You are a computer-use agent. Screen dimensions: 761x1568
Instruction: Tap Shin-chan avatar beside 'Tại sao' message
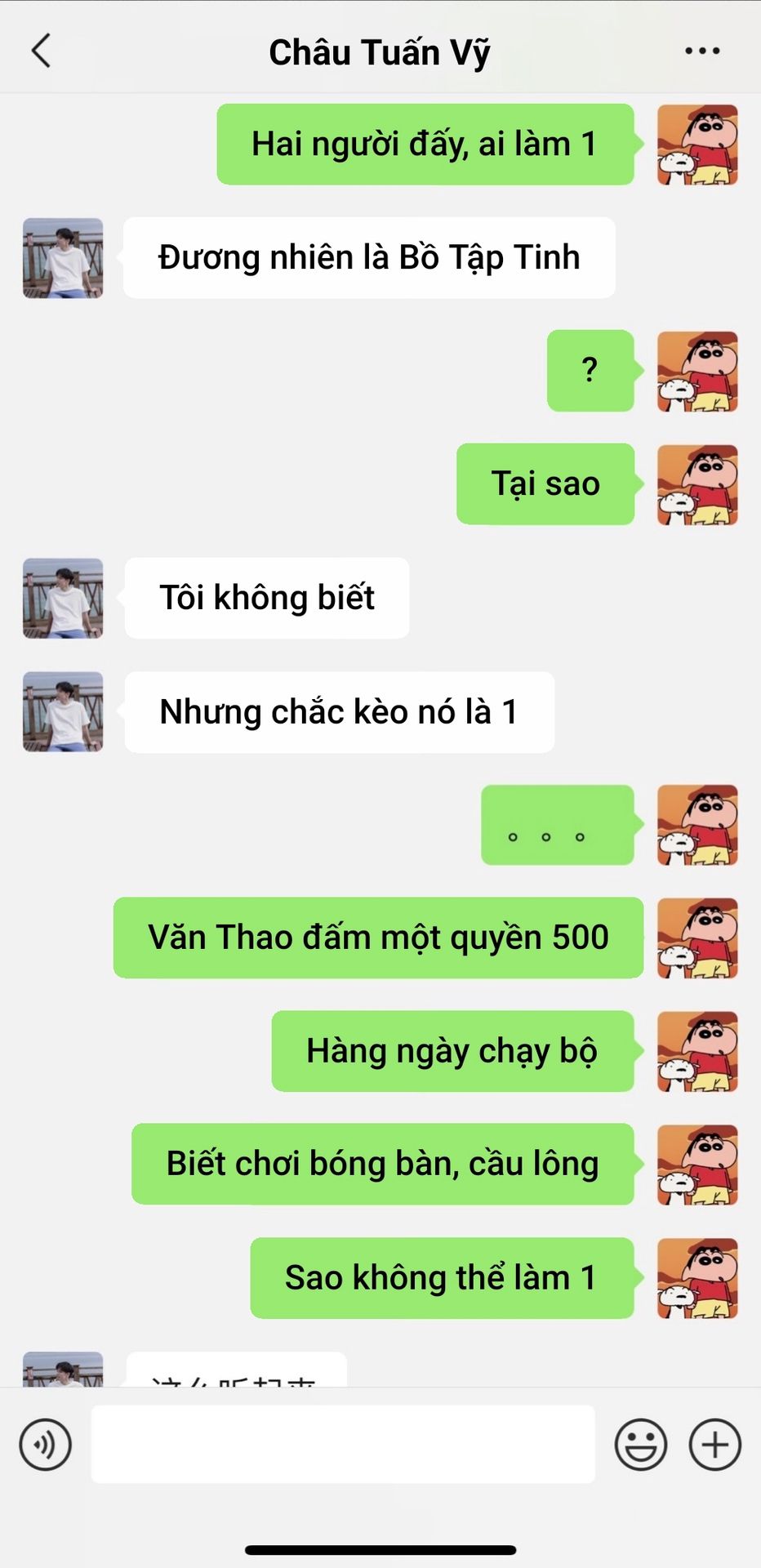(697, 485)
